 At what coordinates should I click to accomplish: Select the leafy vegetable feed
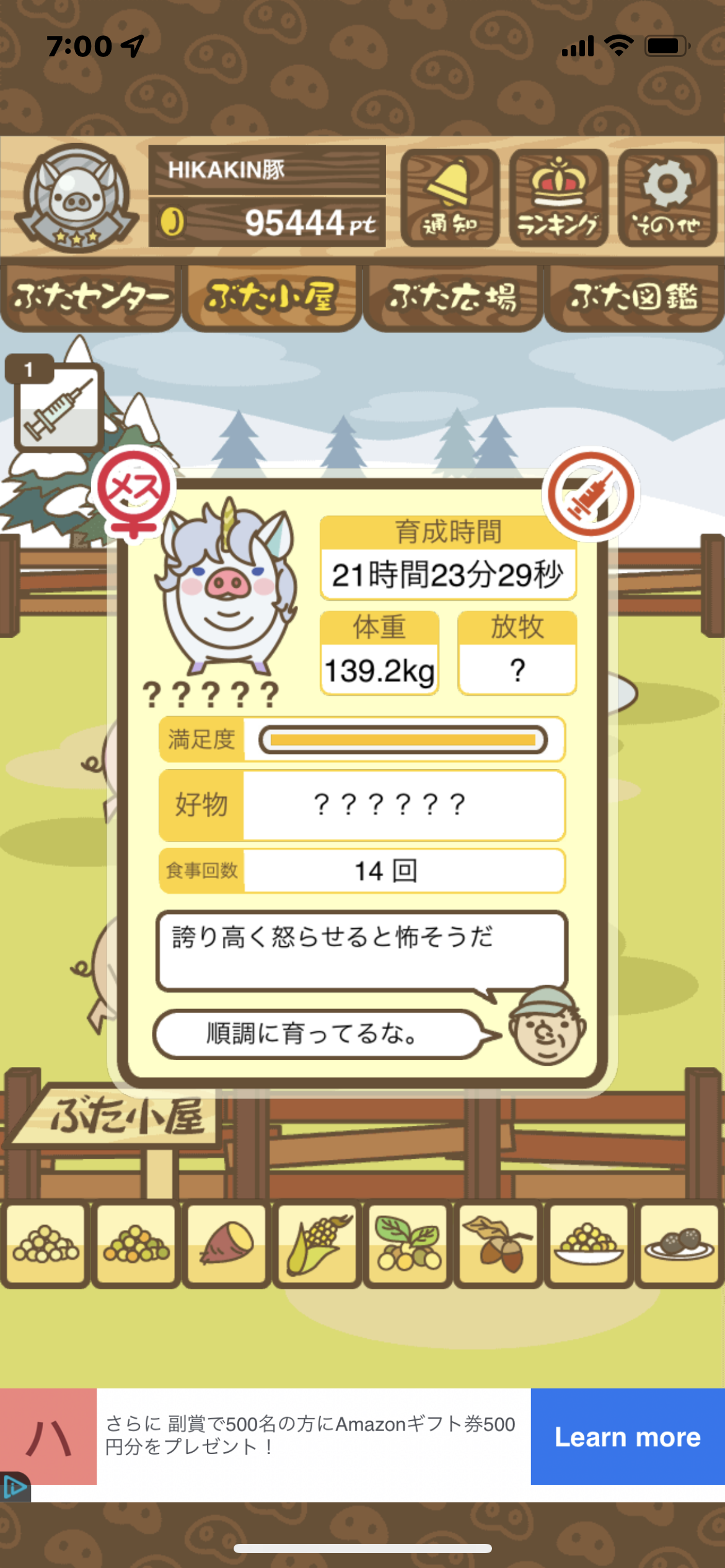click(x=408, y=1245)
